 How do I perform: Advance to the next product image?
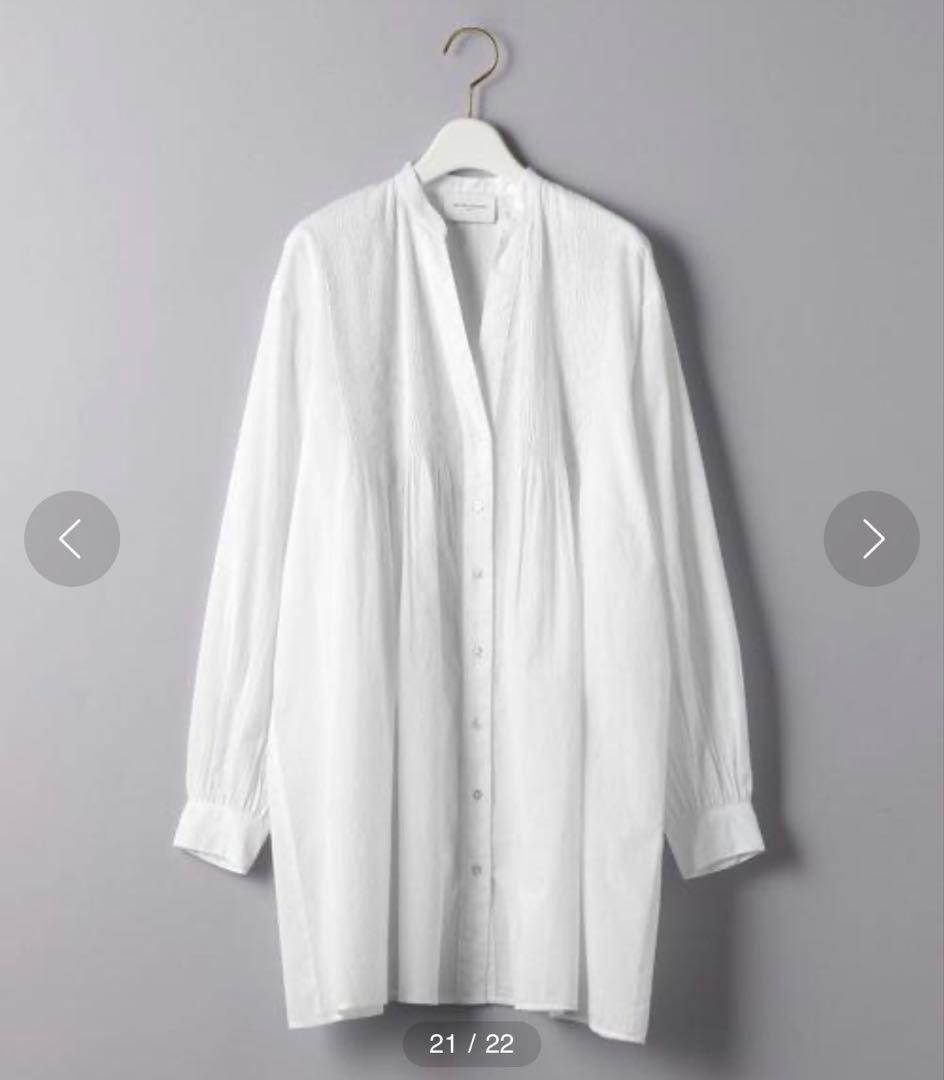pos(872,539)
